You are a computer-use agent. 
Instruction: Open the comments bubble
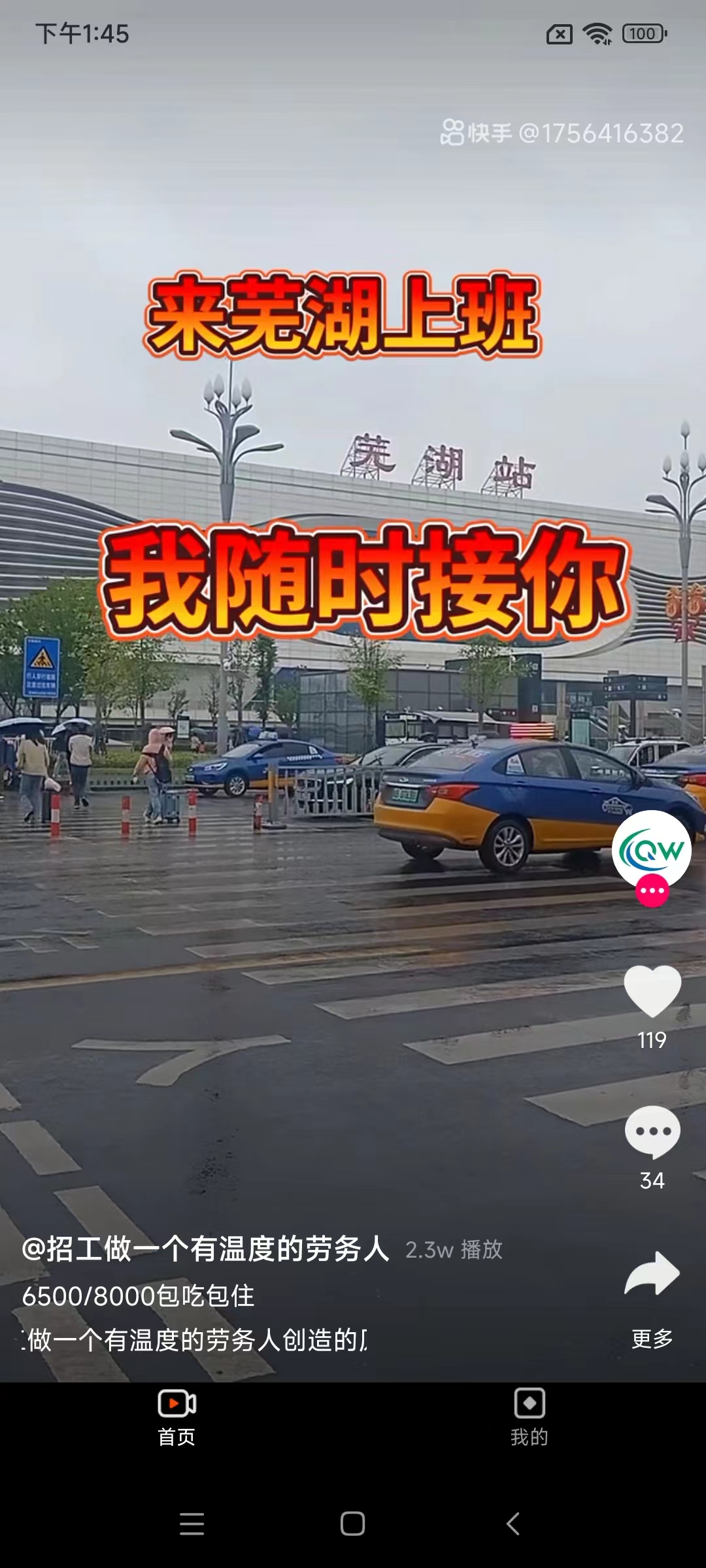pos(652,1132)
